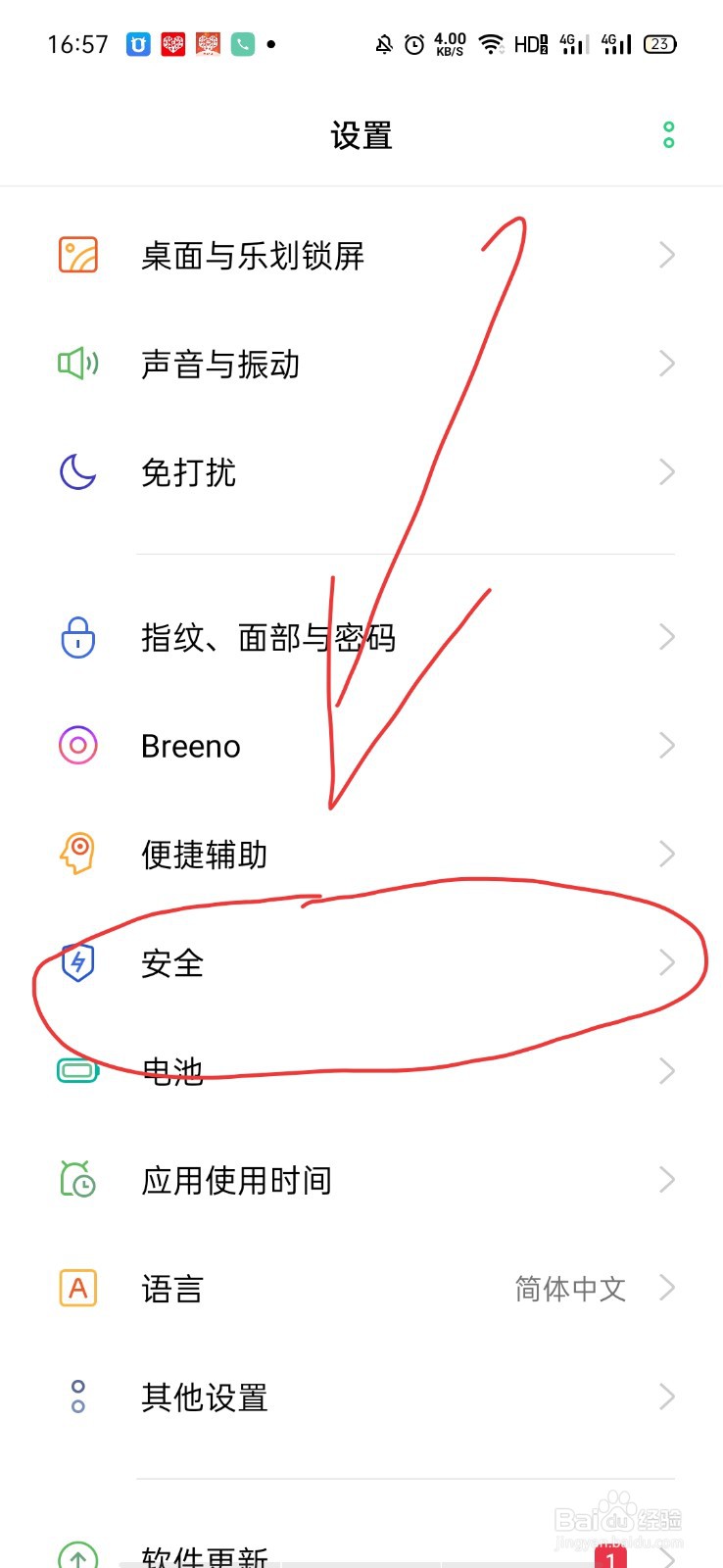Expand 其他设置 via its chevron

[x=666, y=1396]
